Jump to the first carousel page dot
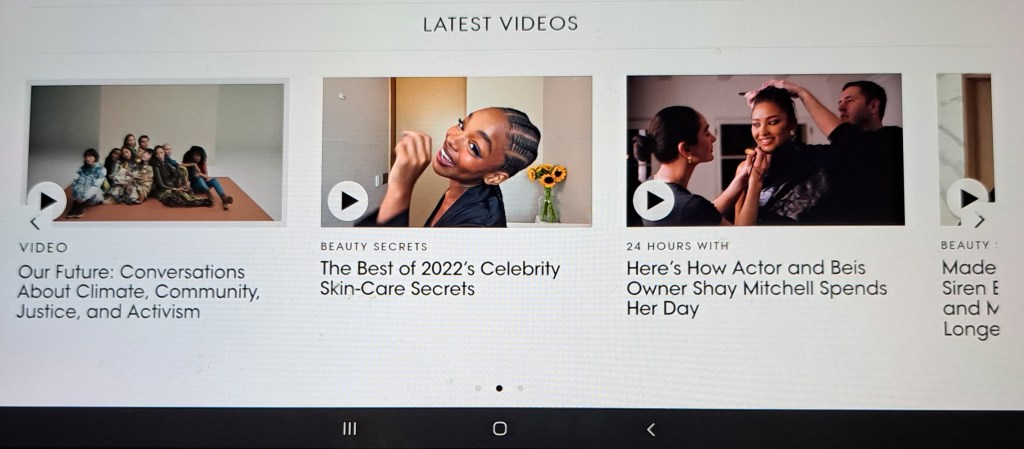 coord(478,388)
